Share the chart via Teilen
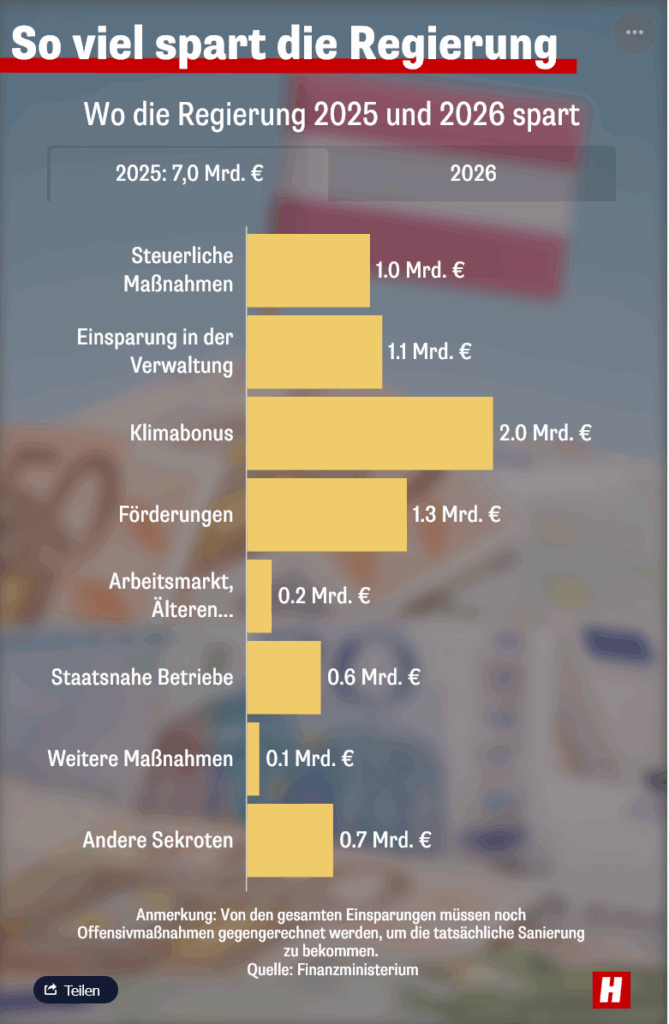 point(75,990)
